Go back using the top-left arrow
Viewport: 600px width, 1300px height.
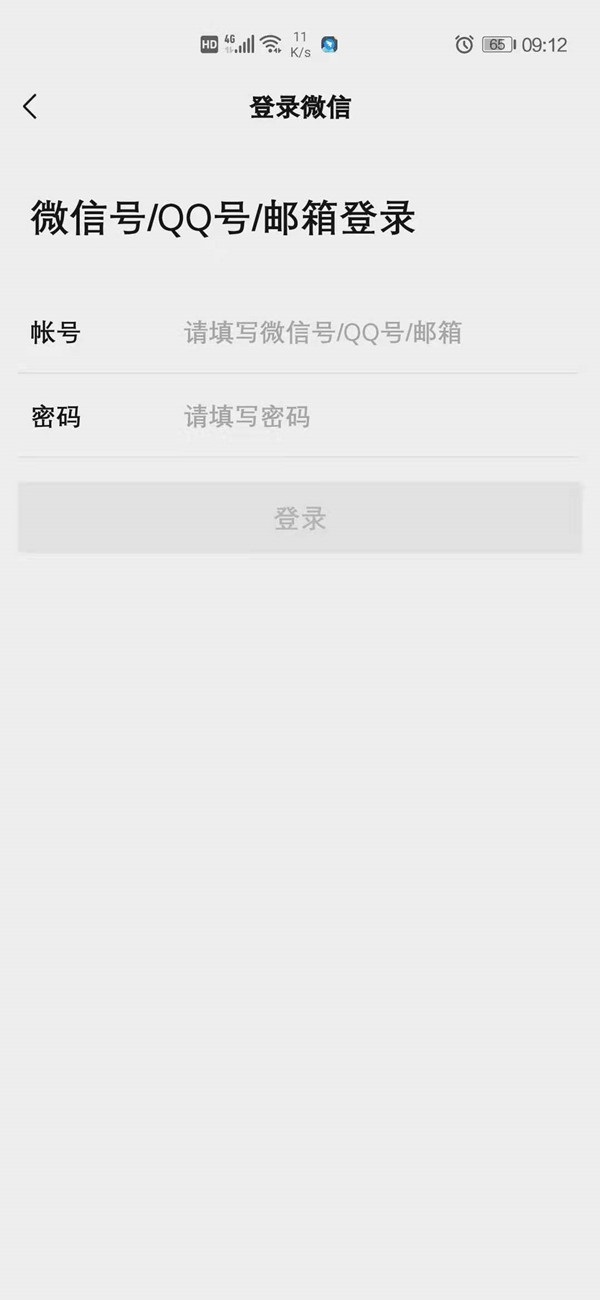pos(30,107)
